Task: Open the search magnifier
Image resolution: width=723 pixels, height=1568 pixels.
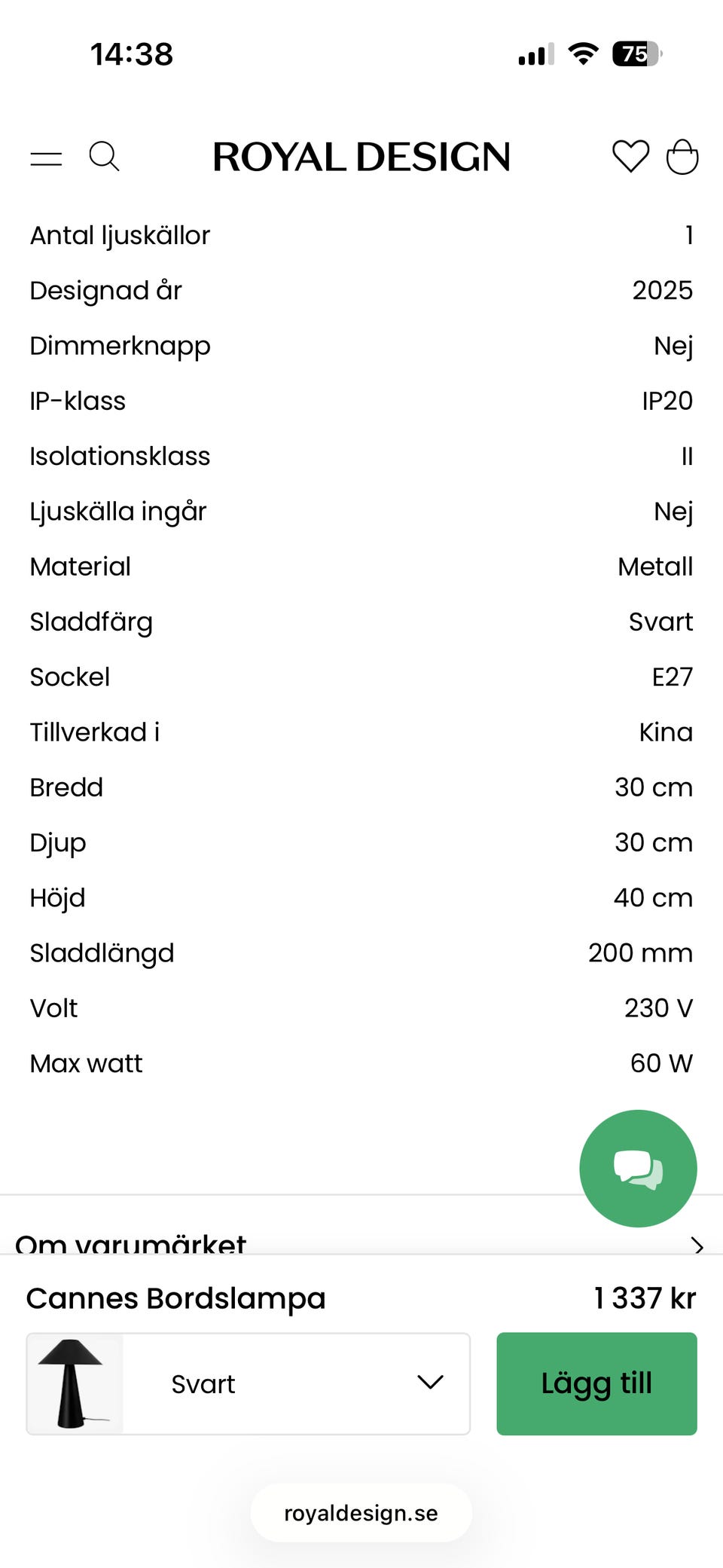Action: pos(104,157)
